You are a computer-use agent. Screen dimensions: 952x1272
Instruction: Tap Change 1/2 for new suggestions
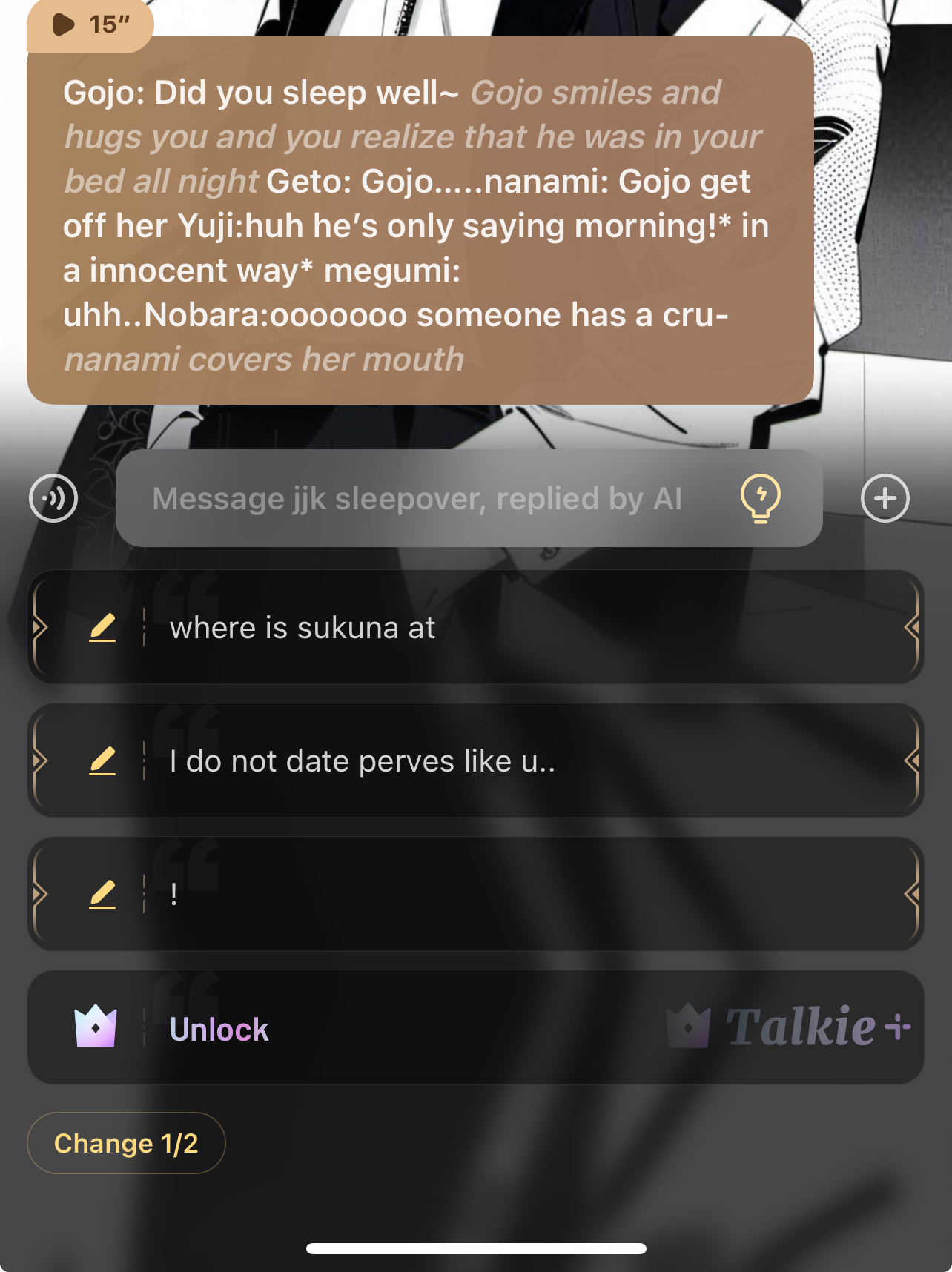pyautogui.click(x=126, y=1143)
